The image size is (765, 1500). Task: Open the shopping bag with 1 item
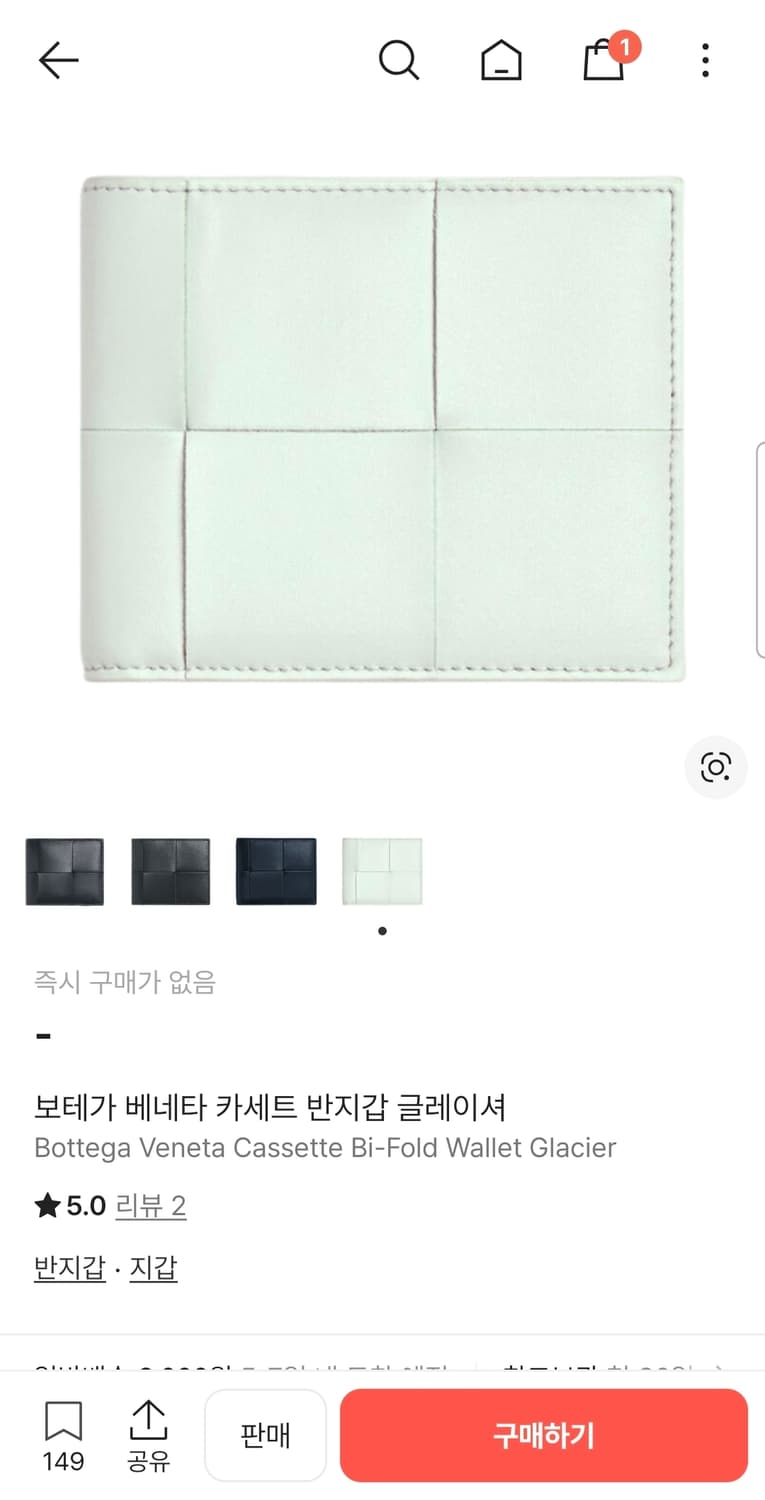point(603,60)
